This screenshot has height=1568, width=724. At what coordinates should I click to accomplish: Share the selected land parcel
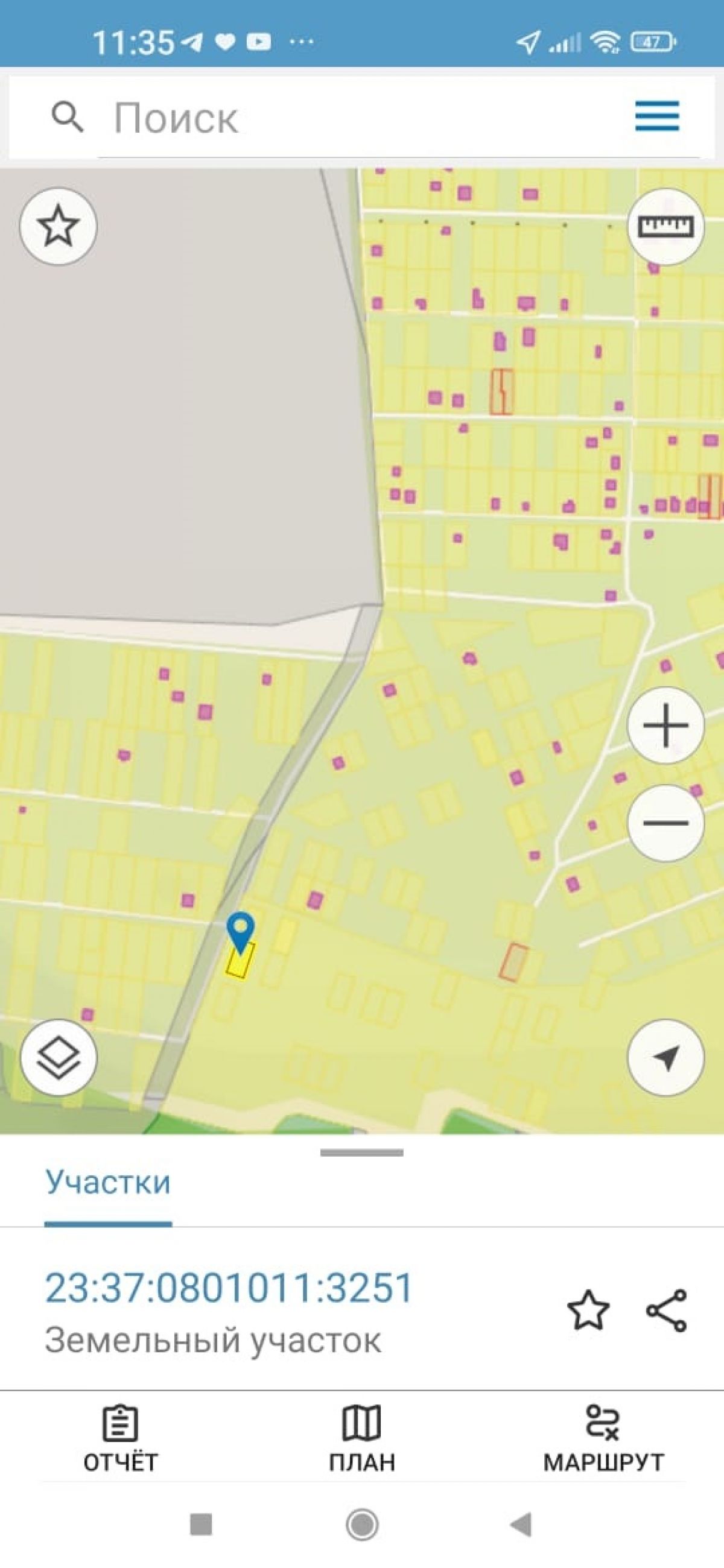[x=666, y=1310]
